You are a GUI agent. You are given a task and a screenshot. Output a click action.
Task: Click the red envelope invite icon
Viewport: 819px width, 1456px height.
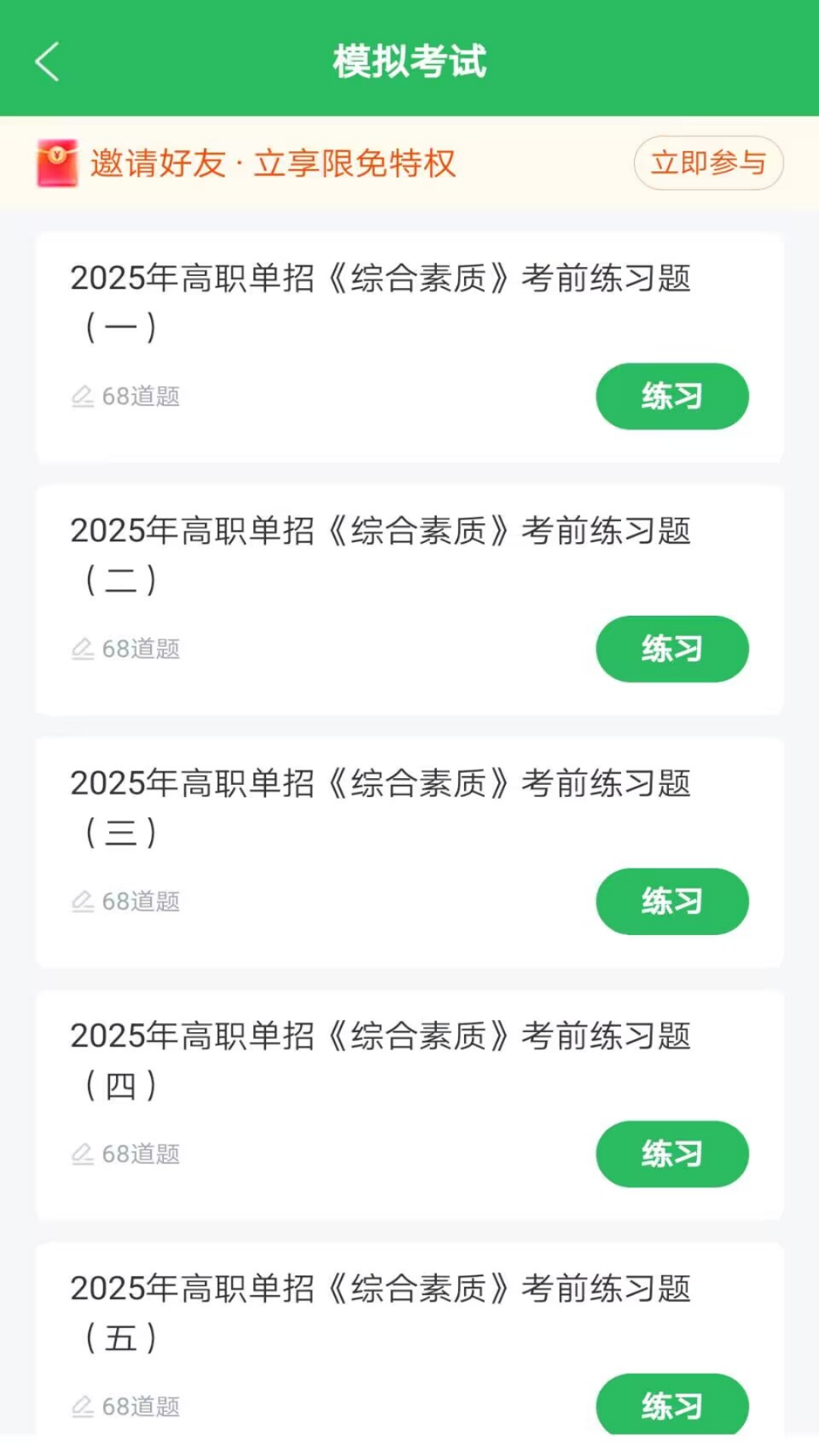click(x=57, y=162)
